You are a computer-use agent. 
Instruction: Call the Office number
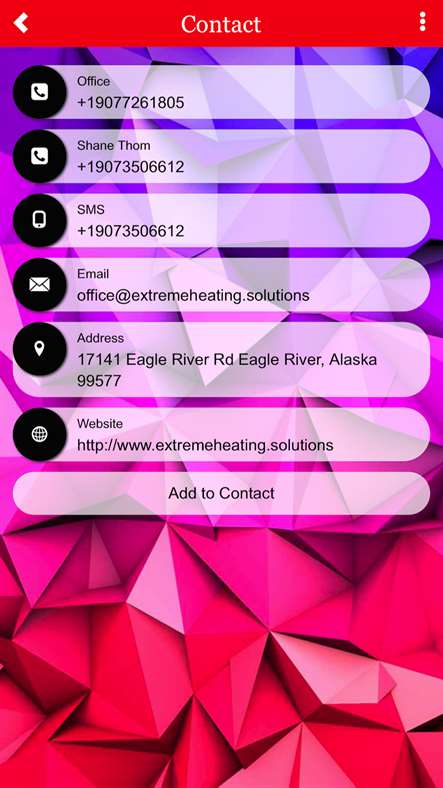[x=221, y=92]
